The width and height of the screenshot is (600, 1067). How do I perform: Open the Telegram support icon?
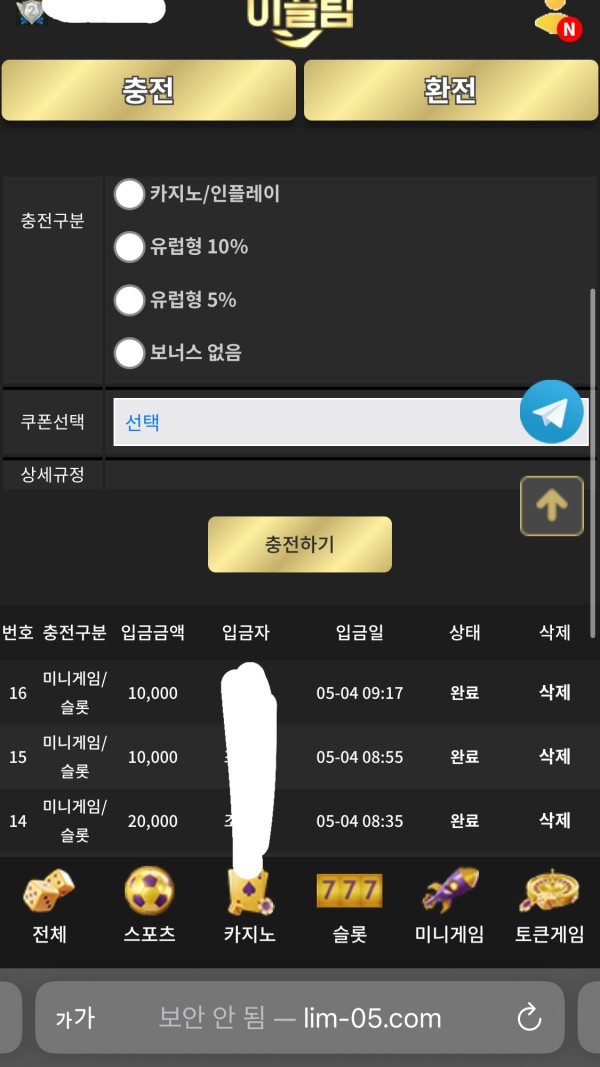click(551, 412)
